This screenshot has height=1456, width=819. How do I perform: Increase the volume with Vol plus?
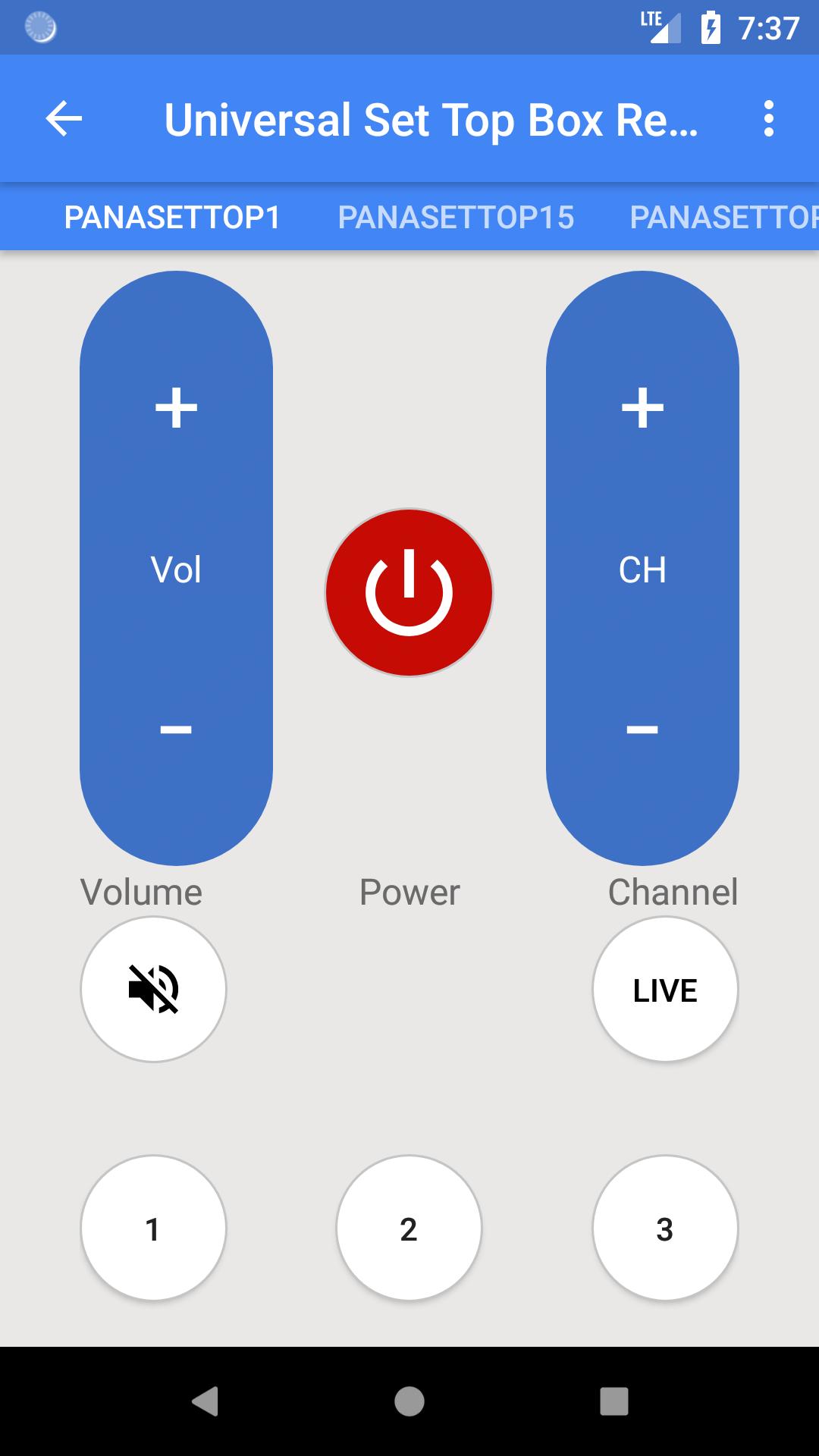[x=176, y=408]
